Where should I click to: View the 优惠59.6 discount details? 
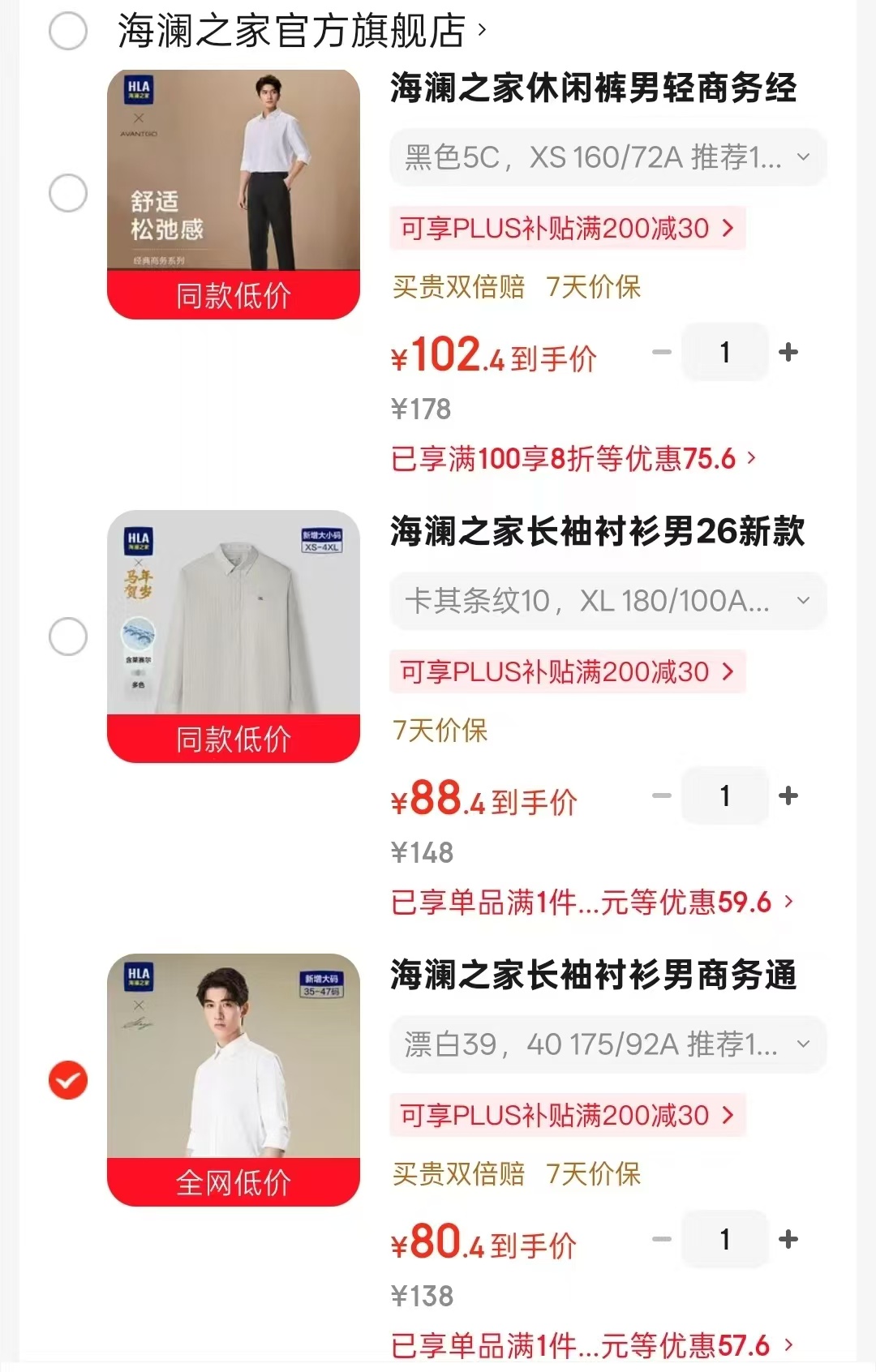point(592,902)
